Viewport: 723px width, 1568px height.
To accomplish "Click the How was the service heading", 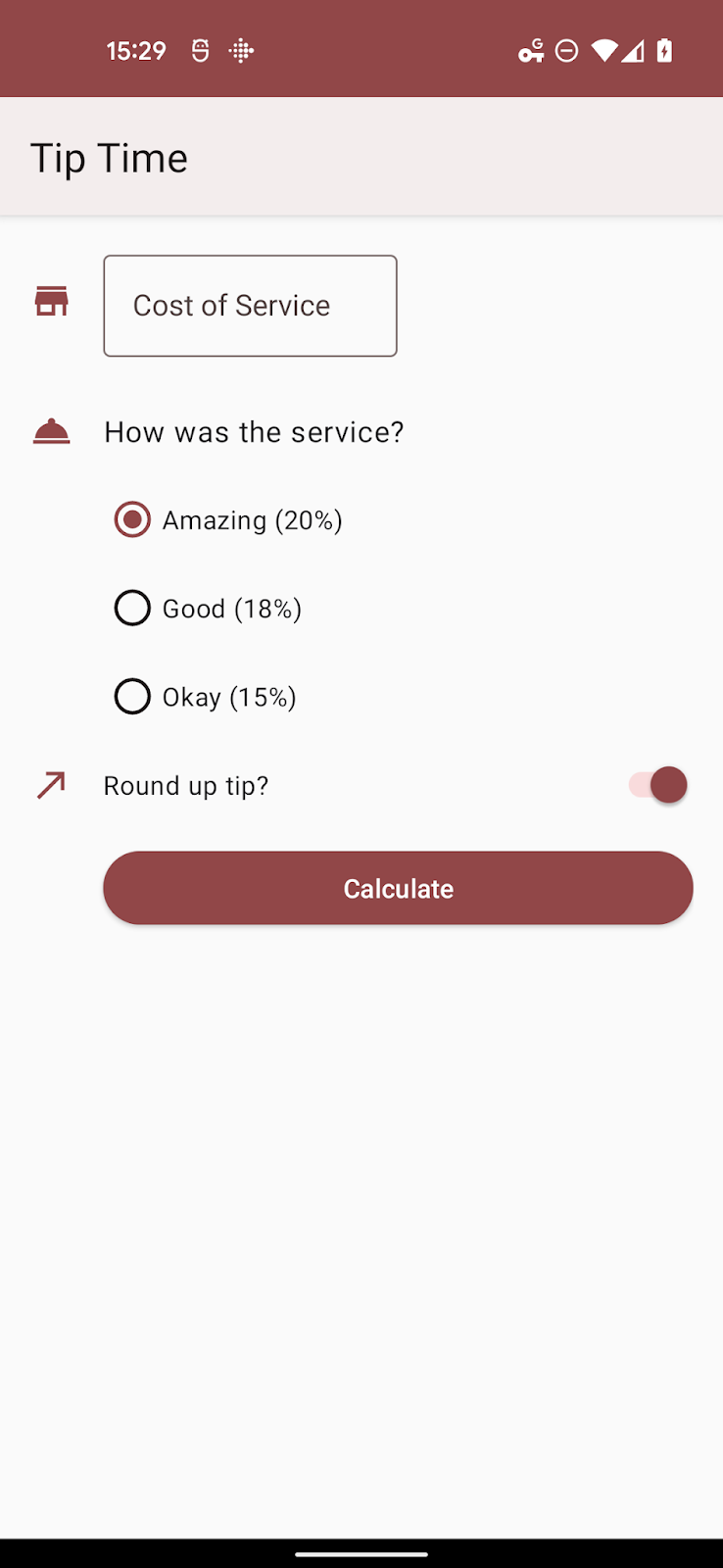I will pyautogui.click(x=254, y=431).
